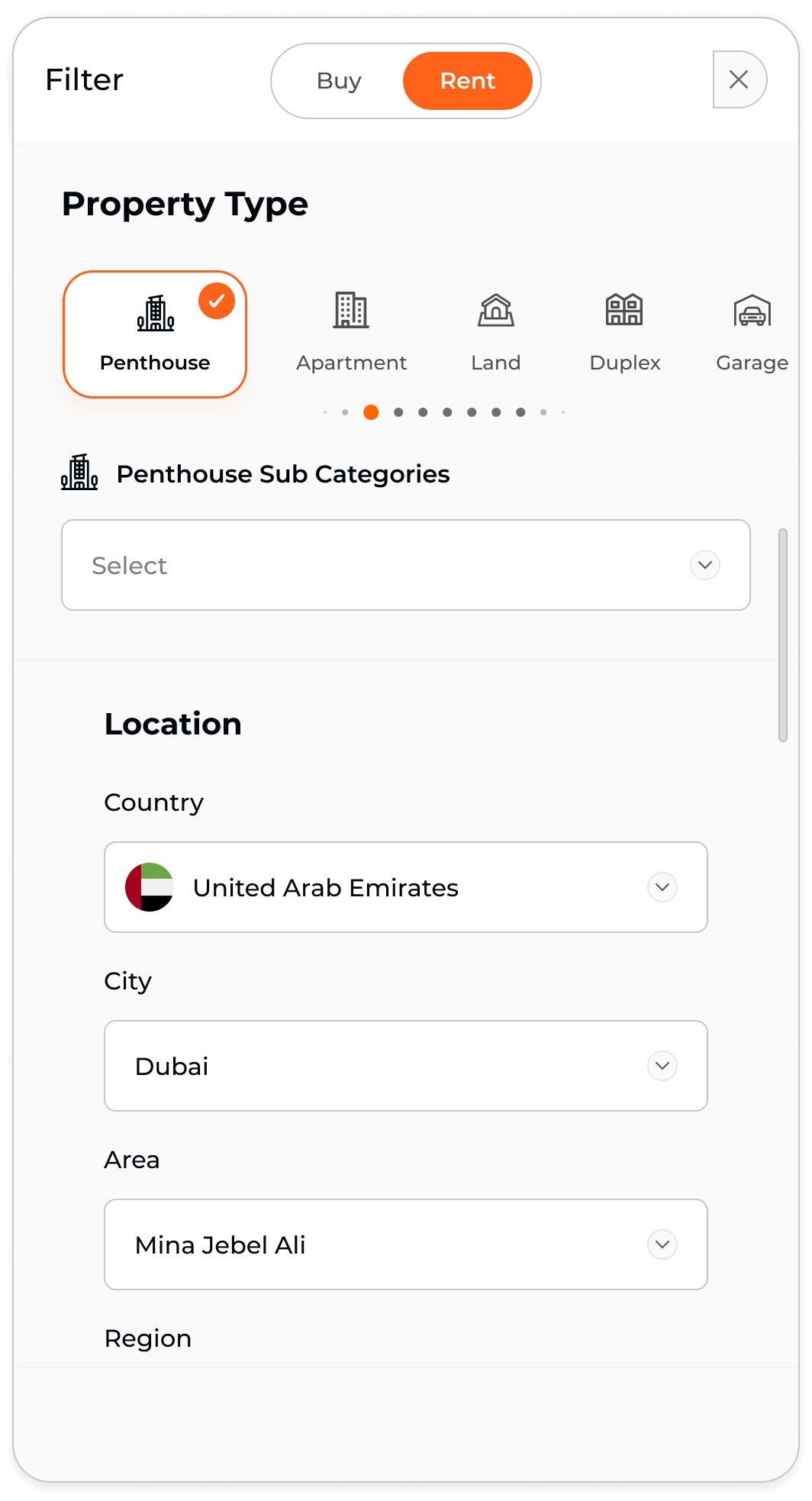Open the Area dropdown showing Mina Jebel Ali

405,1244
